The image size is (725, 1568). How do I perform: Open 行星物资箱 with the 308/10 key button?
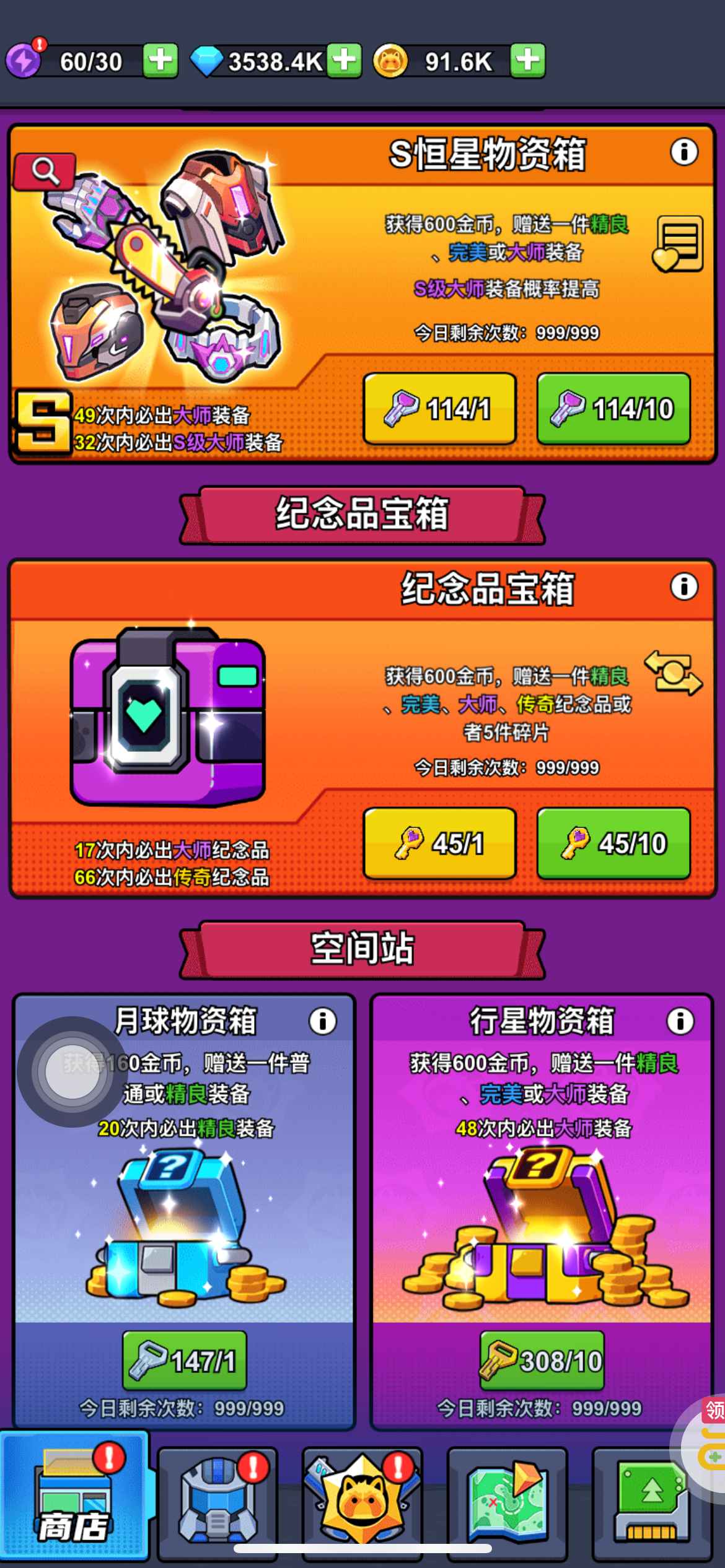pos(542,1361)
